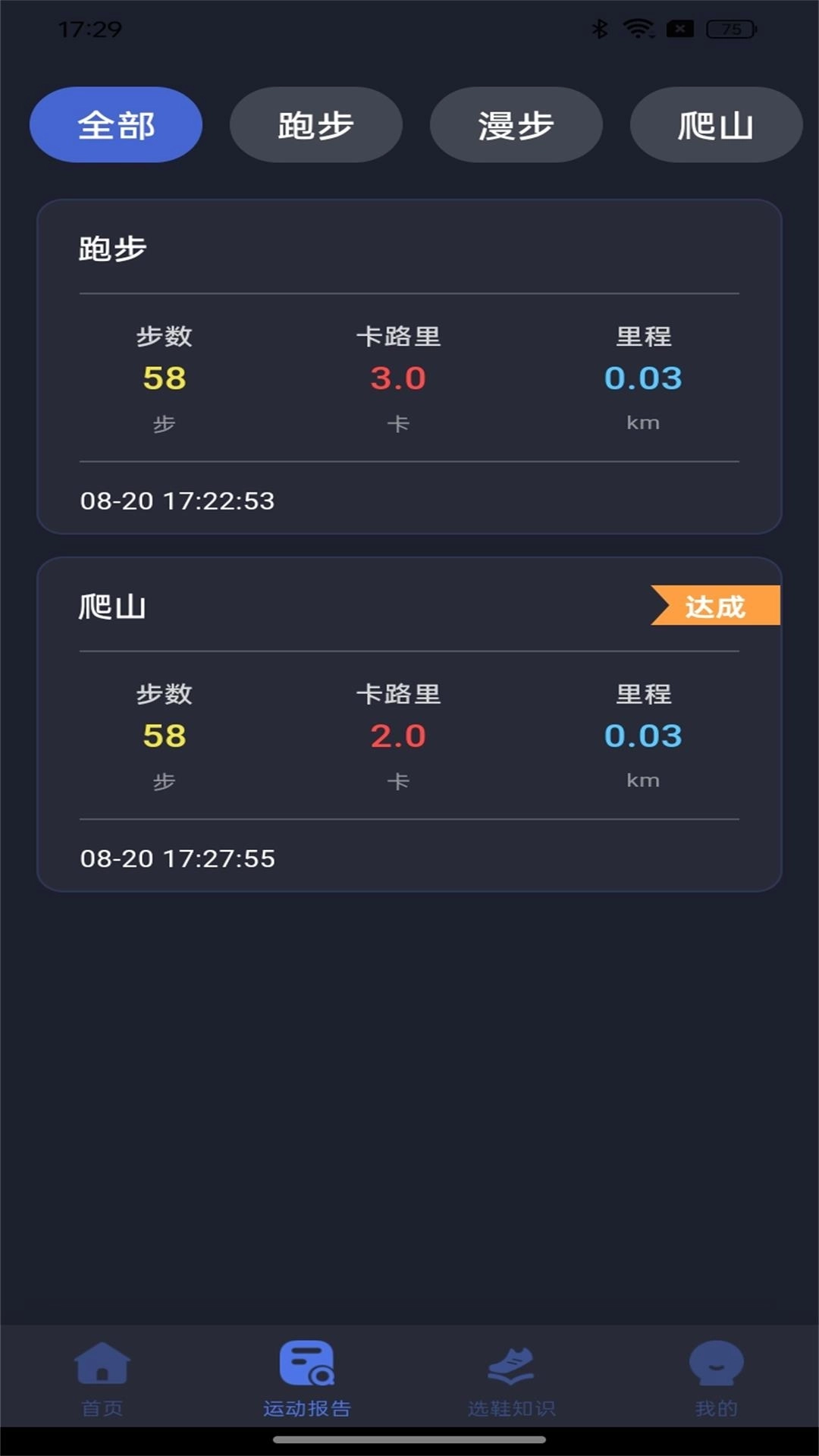Click the battery indicator showing 75

[730, 29]
